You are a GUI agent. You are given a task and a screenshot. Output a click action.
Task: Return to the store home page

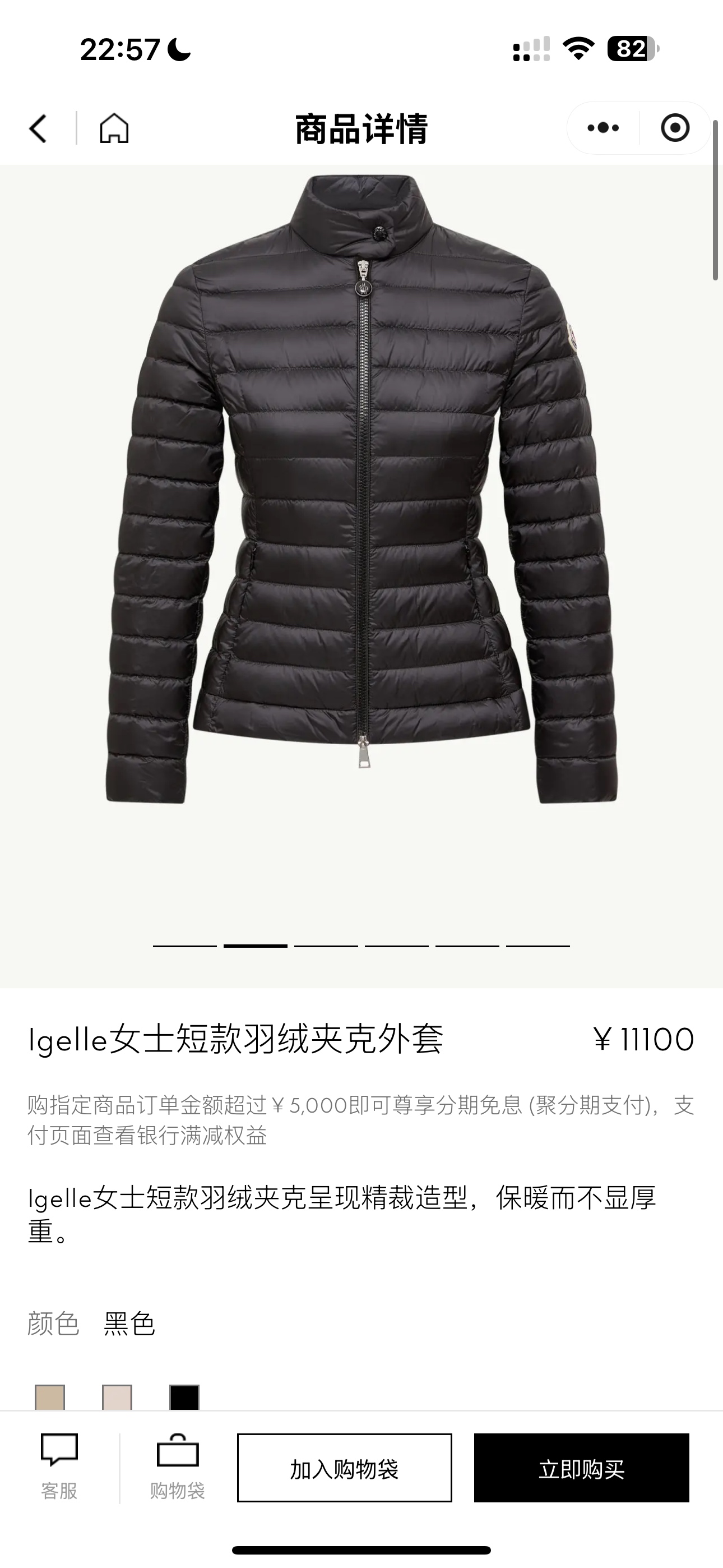click(114, 128)
